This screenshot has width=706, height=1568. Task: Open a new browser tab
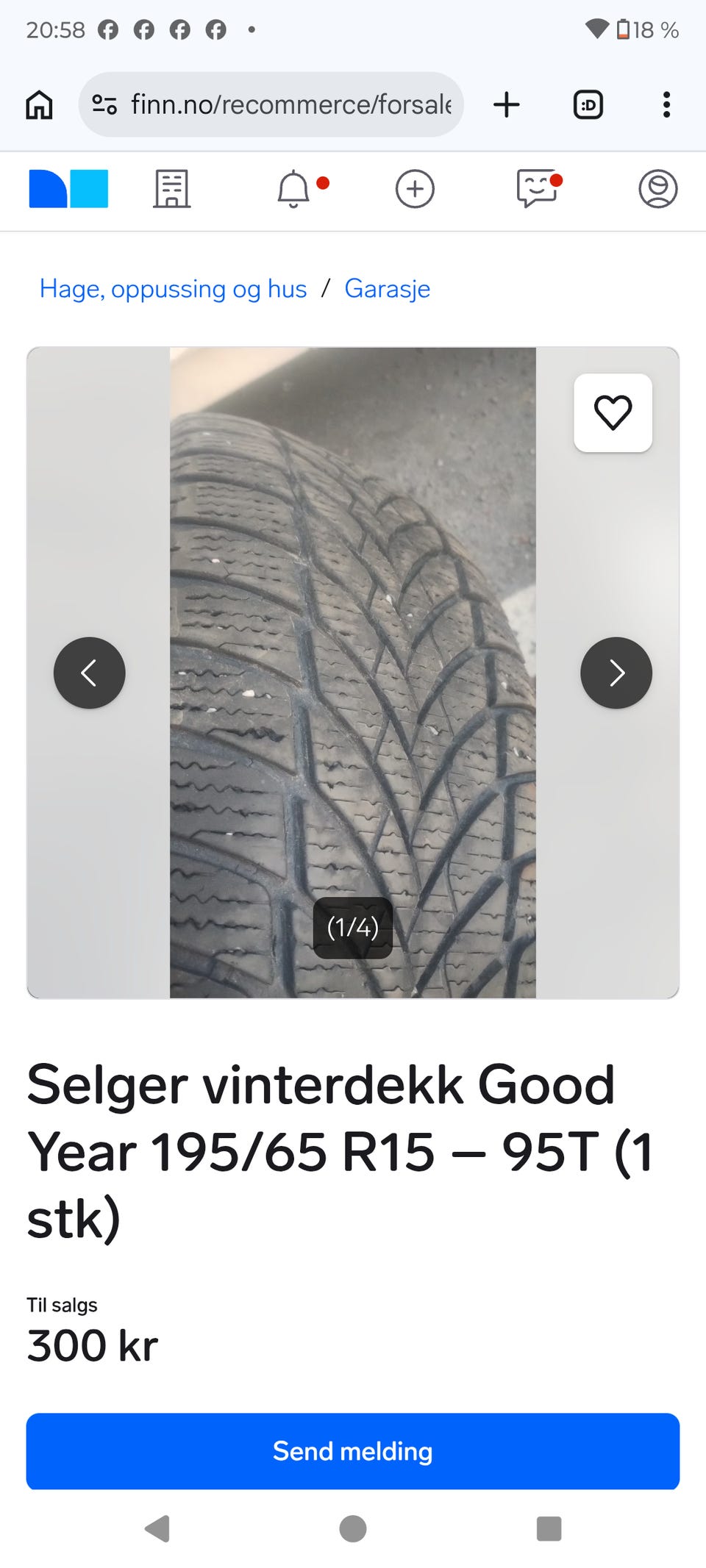[507, 104]
